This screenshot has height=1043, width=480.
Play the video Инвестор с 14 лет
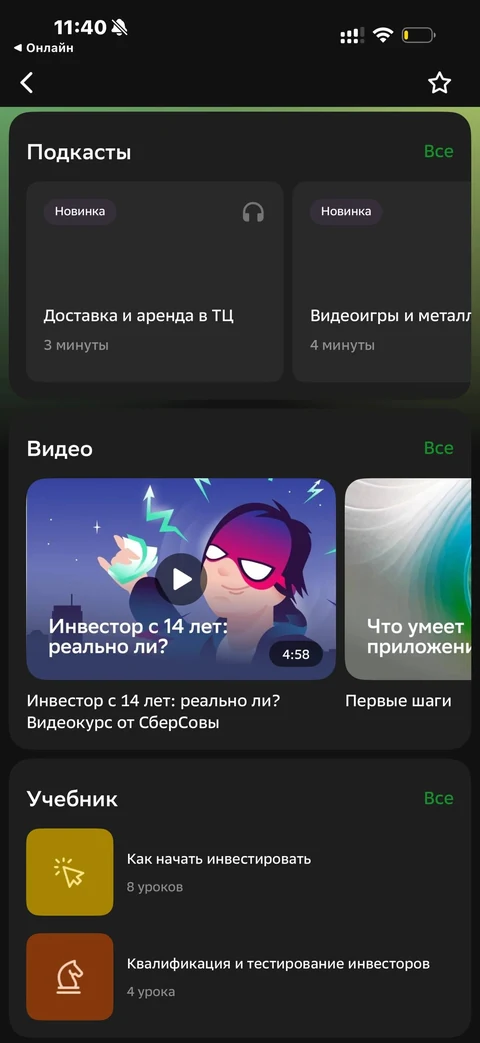pyautogui.click(x=181, y=579)
